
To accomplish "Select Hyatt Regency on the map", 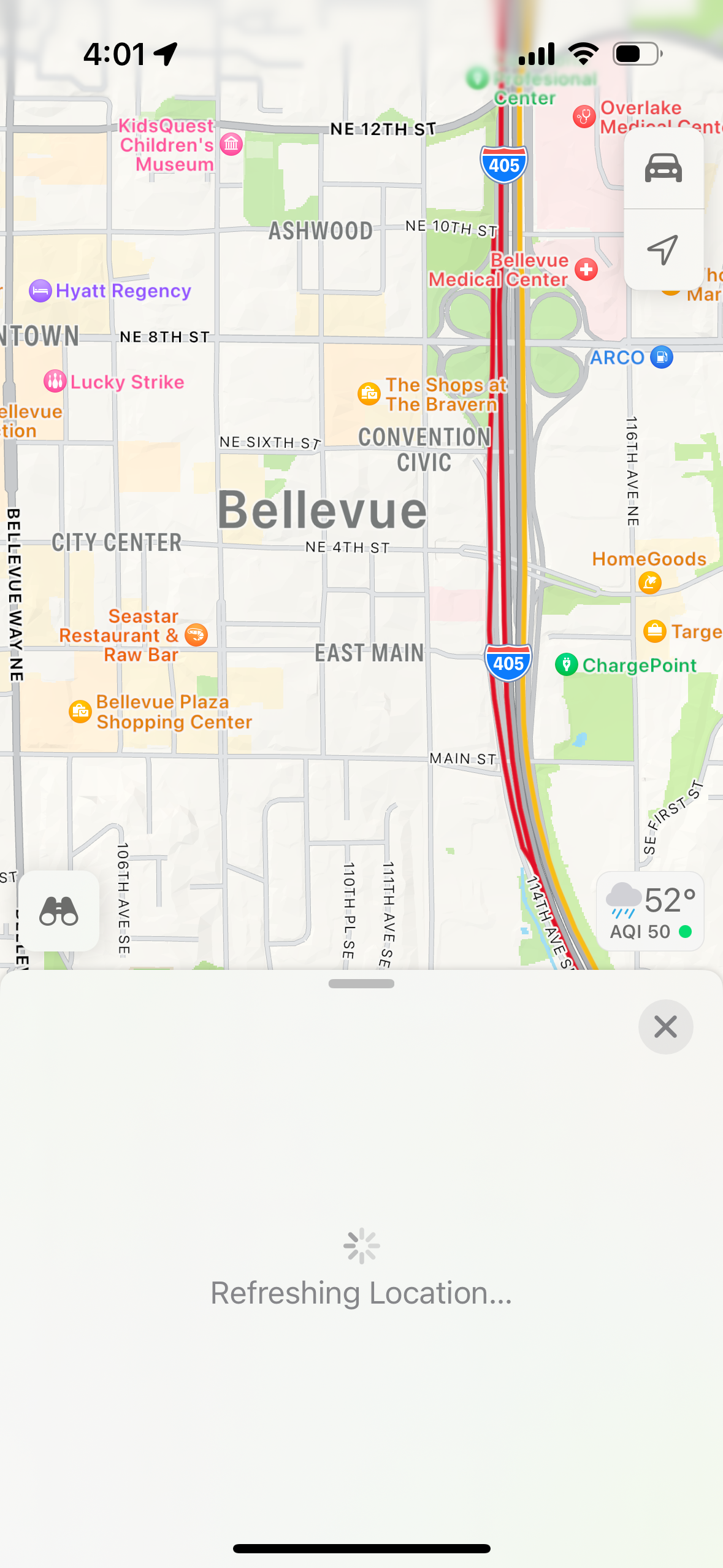I will tap(40, 290).
